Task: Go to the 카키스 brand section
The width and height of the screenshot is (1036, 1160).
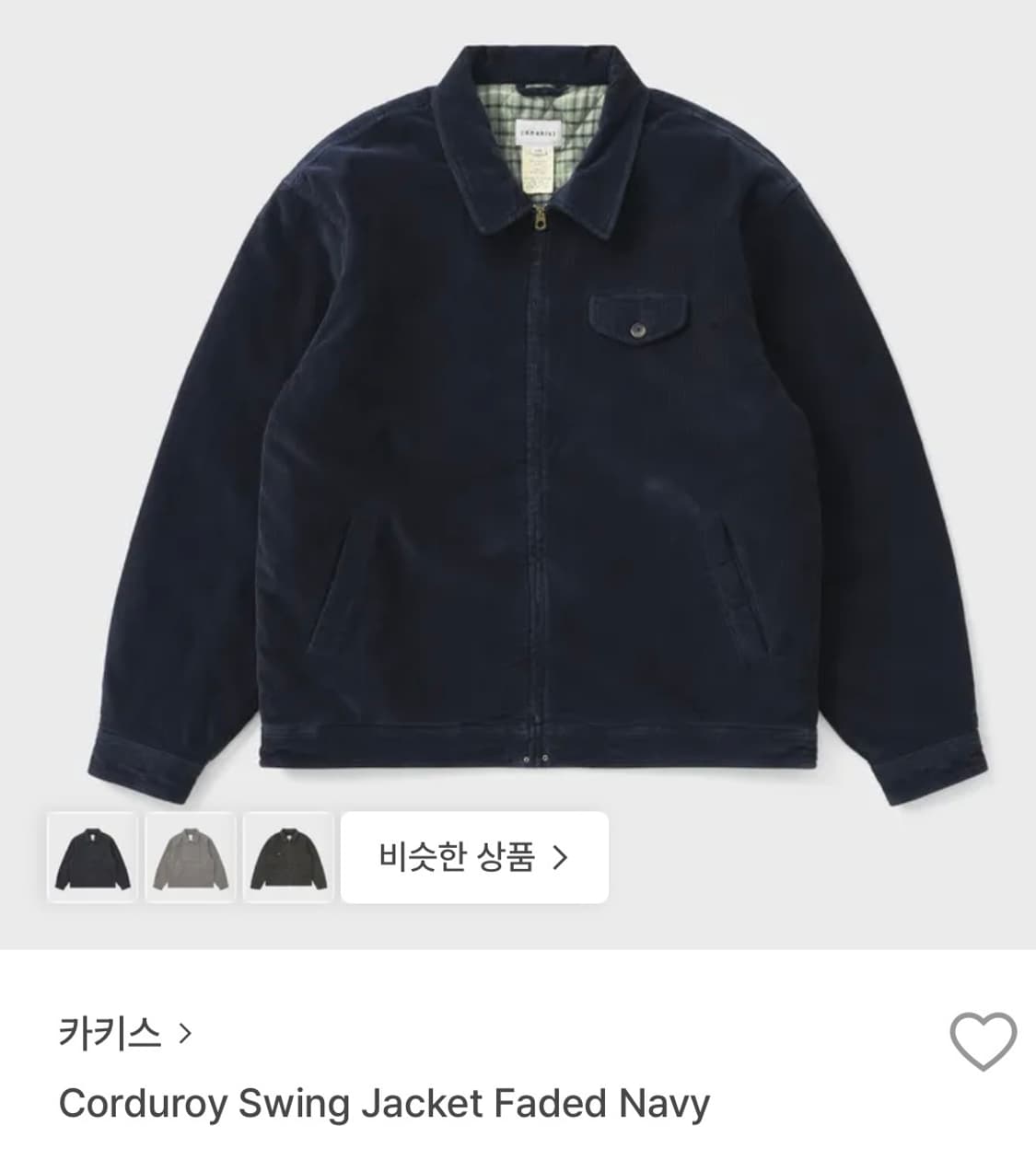Action: tap(111, 1035)
